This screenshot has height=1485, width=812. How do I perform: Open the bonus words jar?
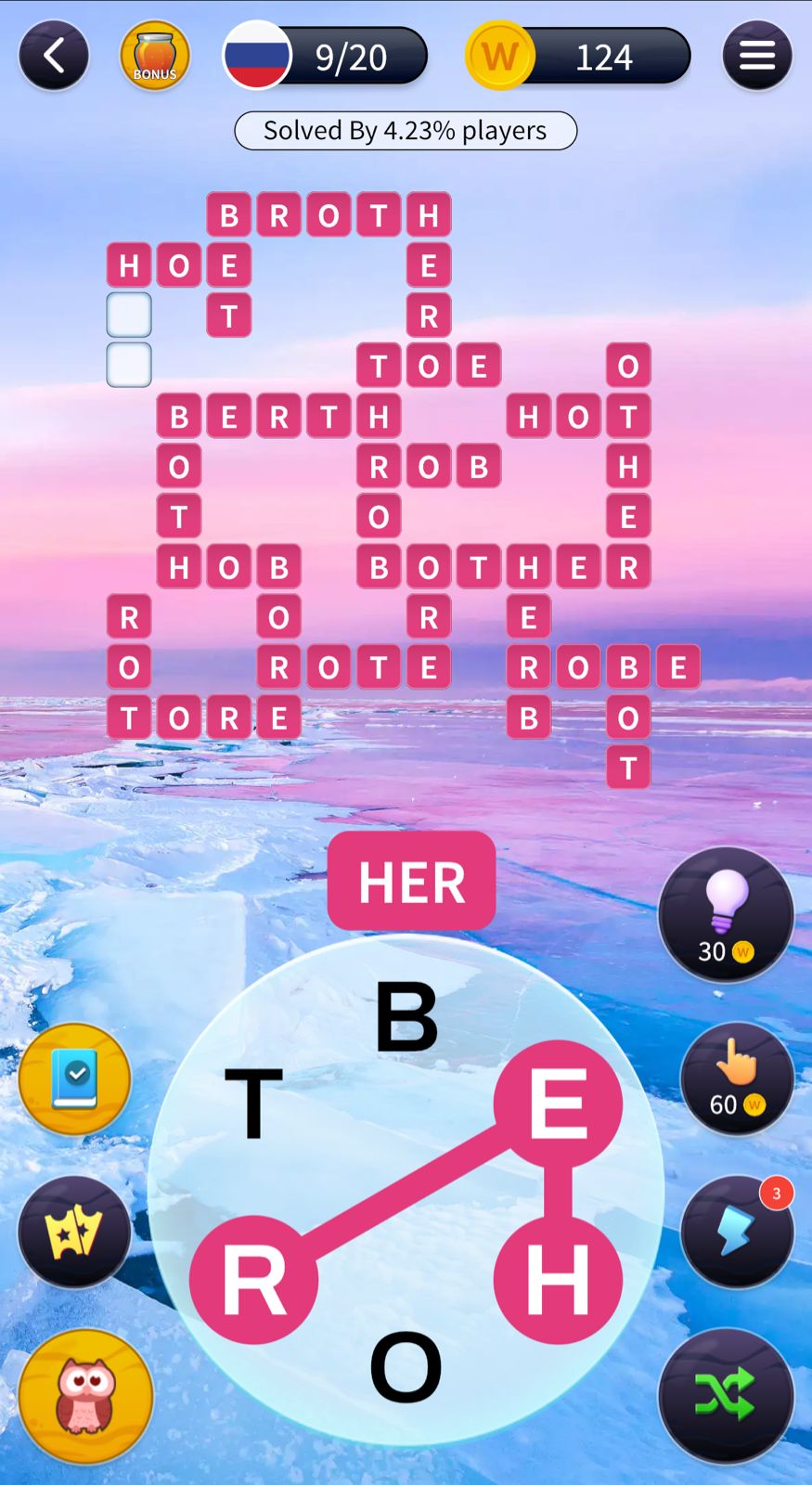155,56
